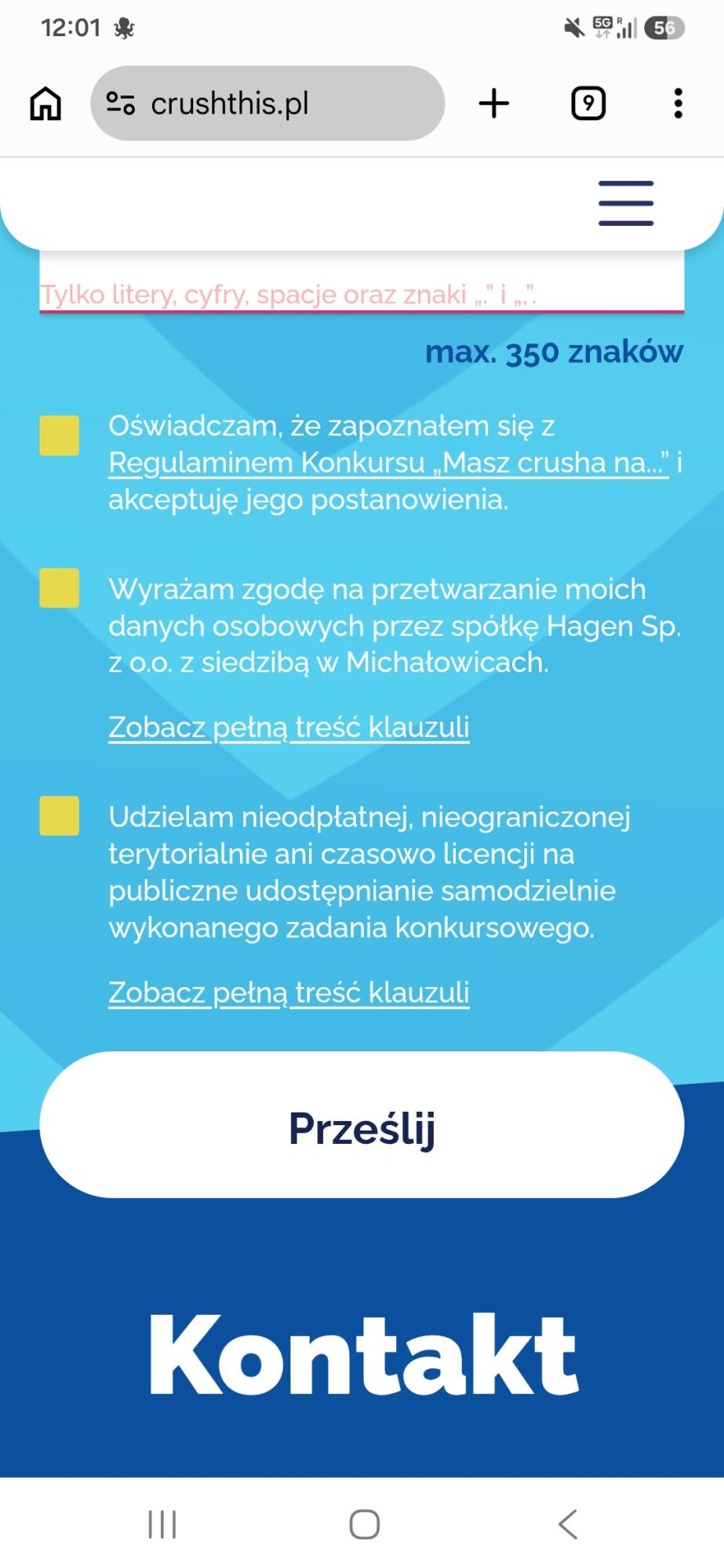Screen dimensions: 724x1568
Task: Check the Oświadczam regulamin acceptance box
Action: pos(60,435)
